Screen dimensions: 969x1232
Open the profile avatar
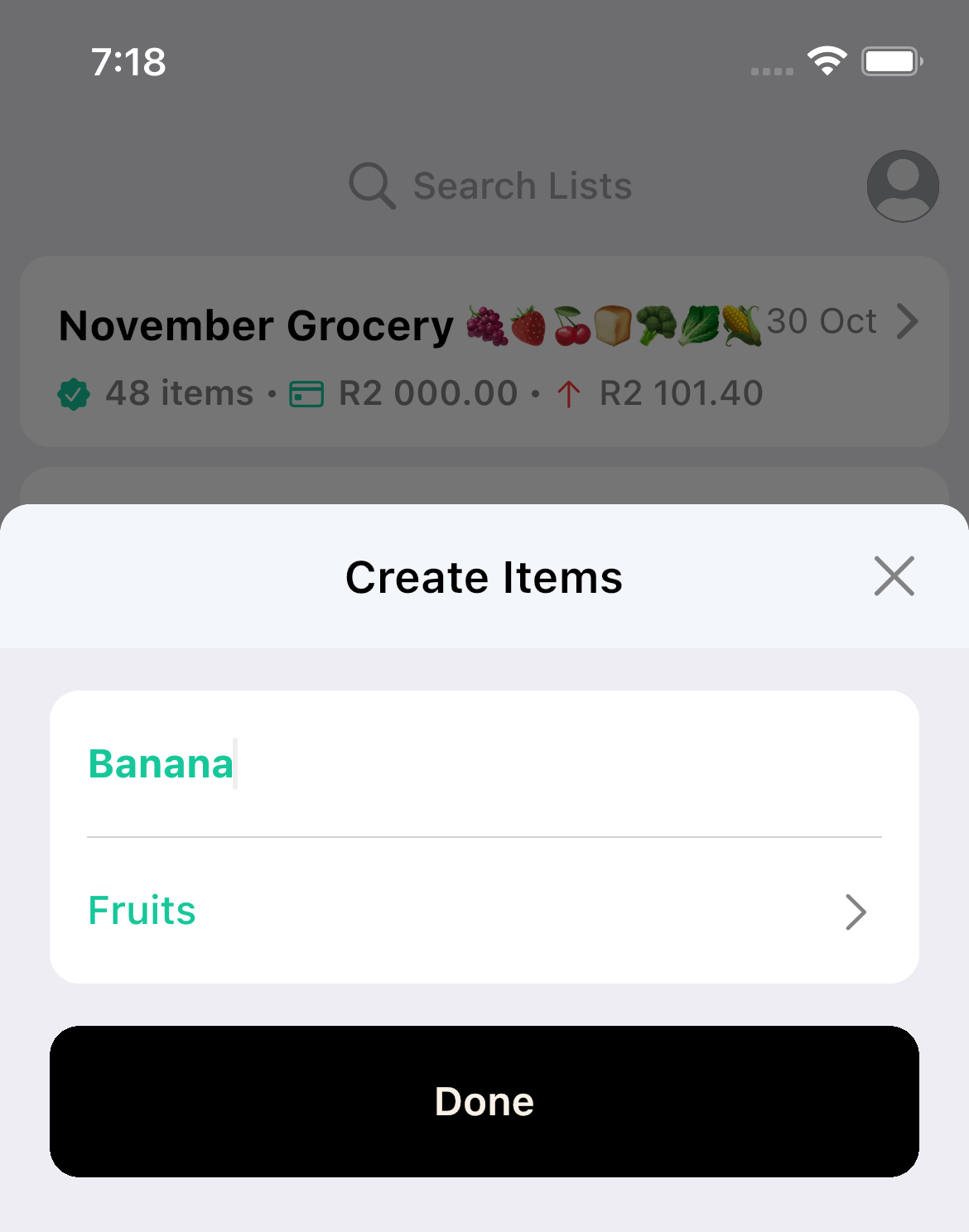click(902, 186)
